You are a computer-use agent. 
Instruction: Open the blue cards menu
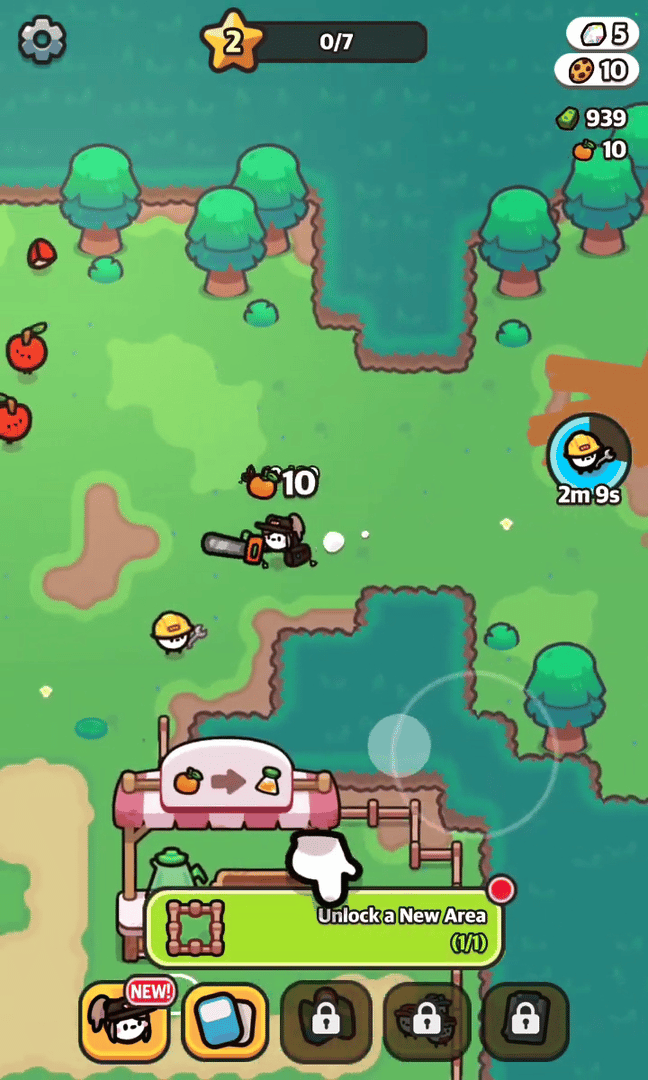tap(225, 1021)
